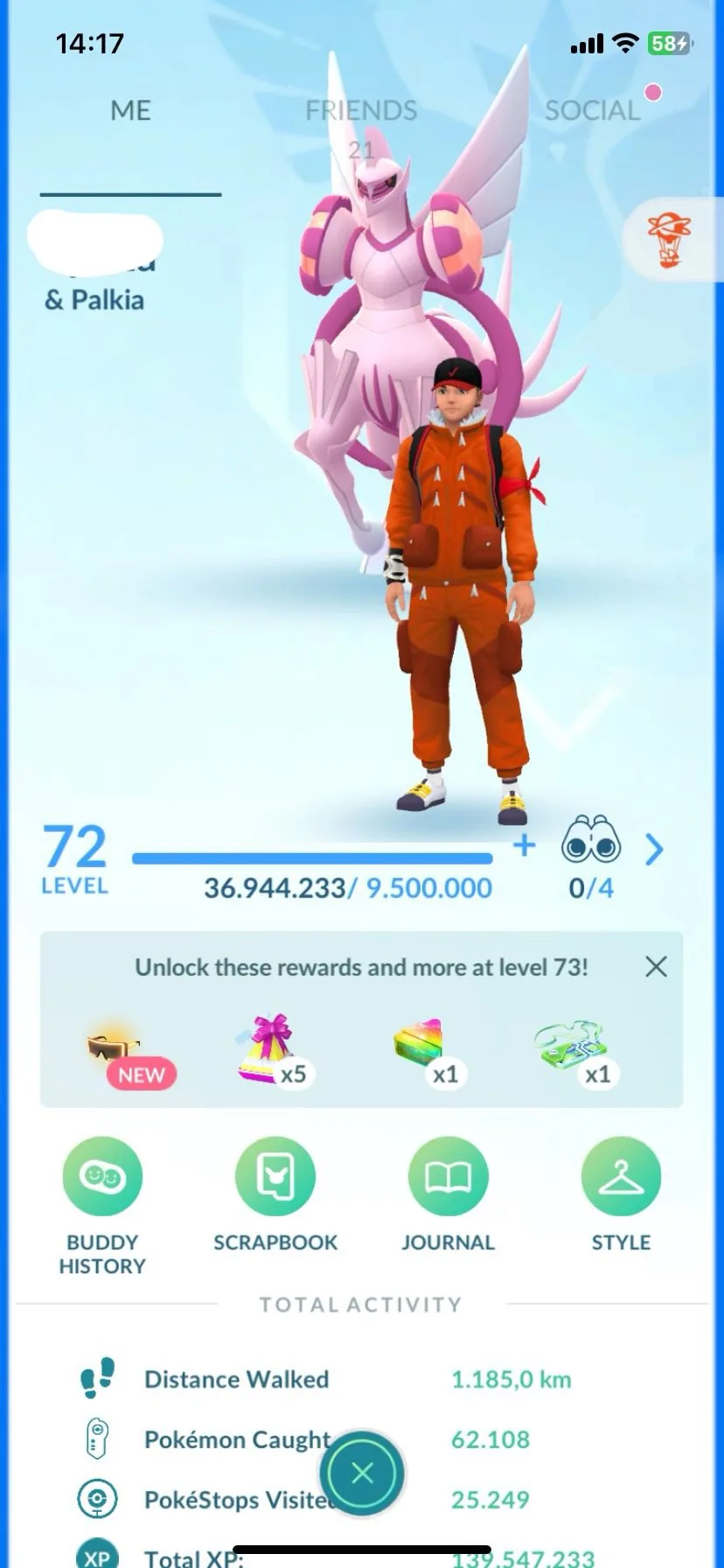Switch to the Social tab
The image size is (724, 1568).
pyautogui.click(x=593, y=111)
